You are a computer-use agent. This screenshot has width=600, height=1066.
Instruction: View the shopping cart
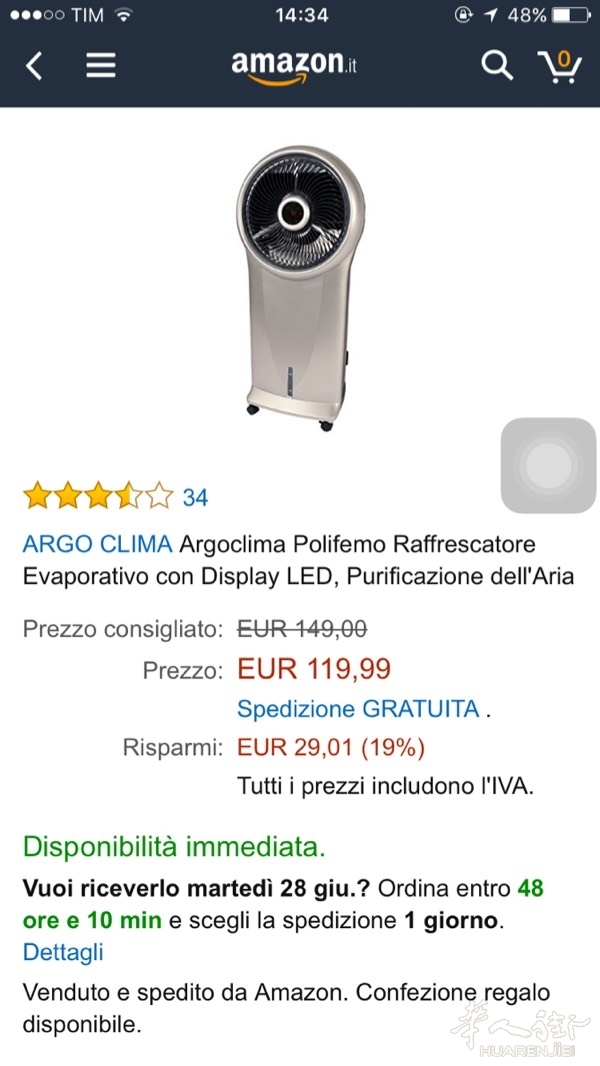click(x=559, y=66)
